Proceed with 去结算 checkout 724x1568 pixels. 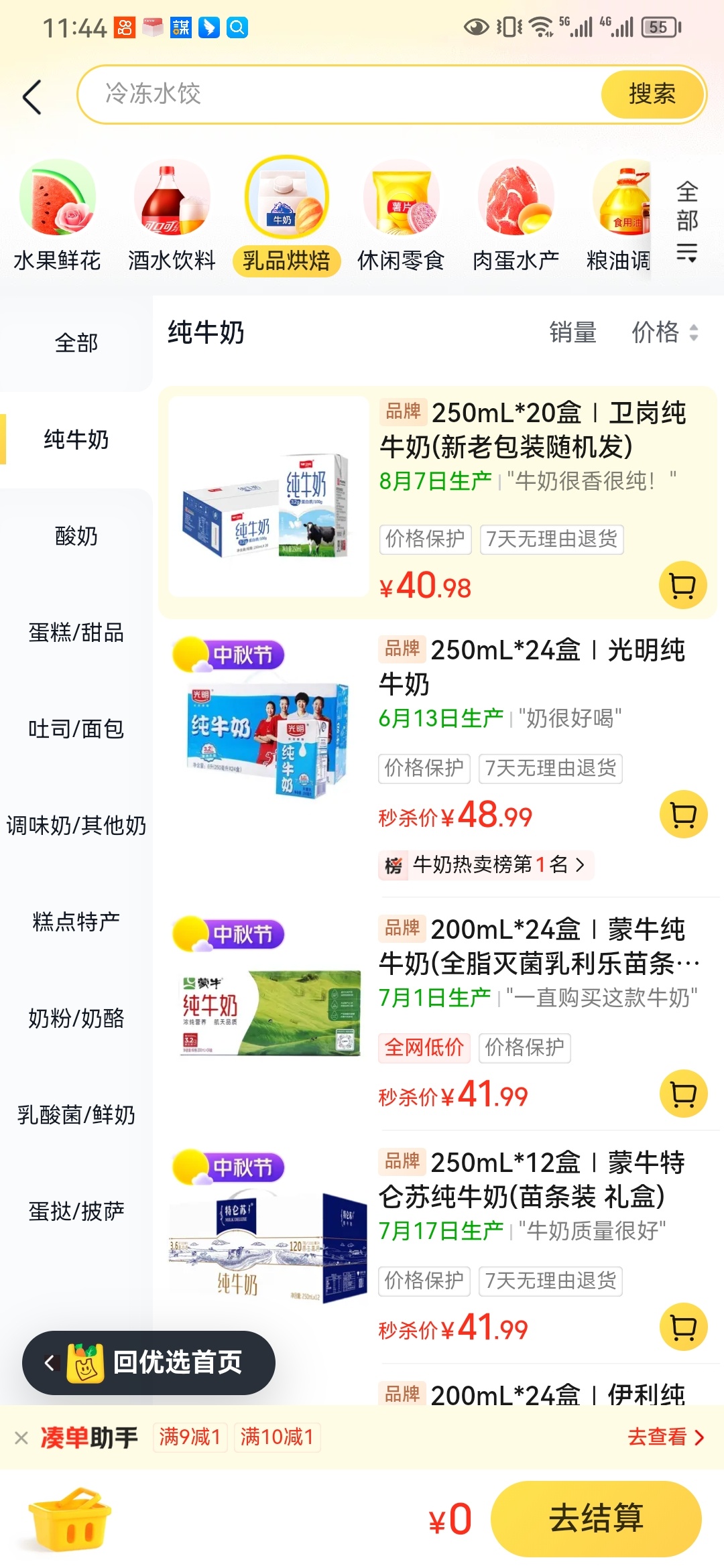click(x=596, y=1518)
